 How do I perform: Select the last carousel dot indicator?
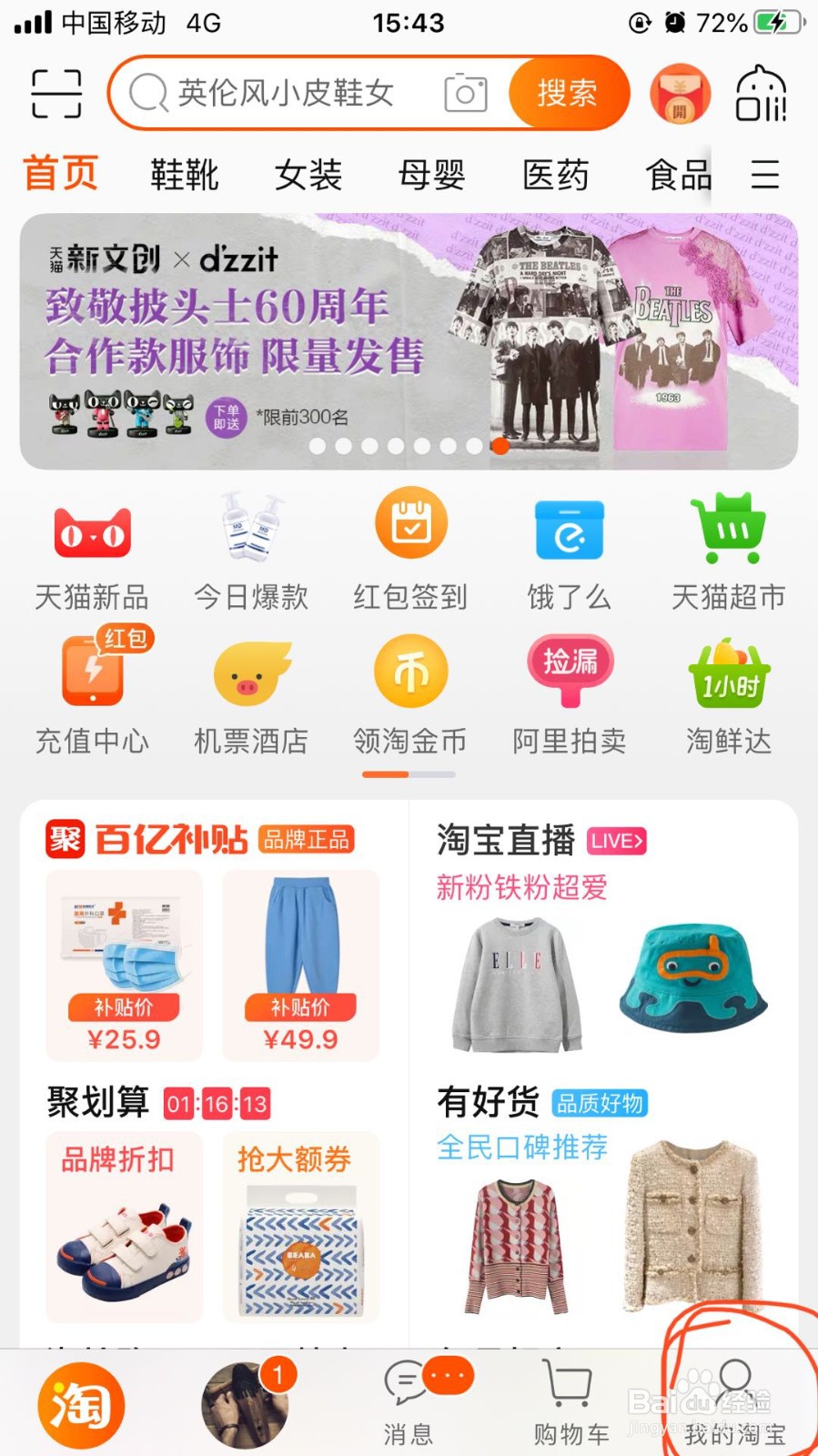500,447
